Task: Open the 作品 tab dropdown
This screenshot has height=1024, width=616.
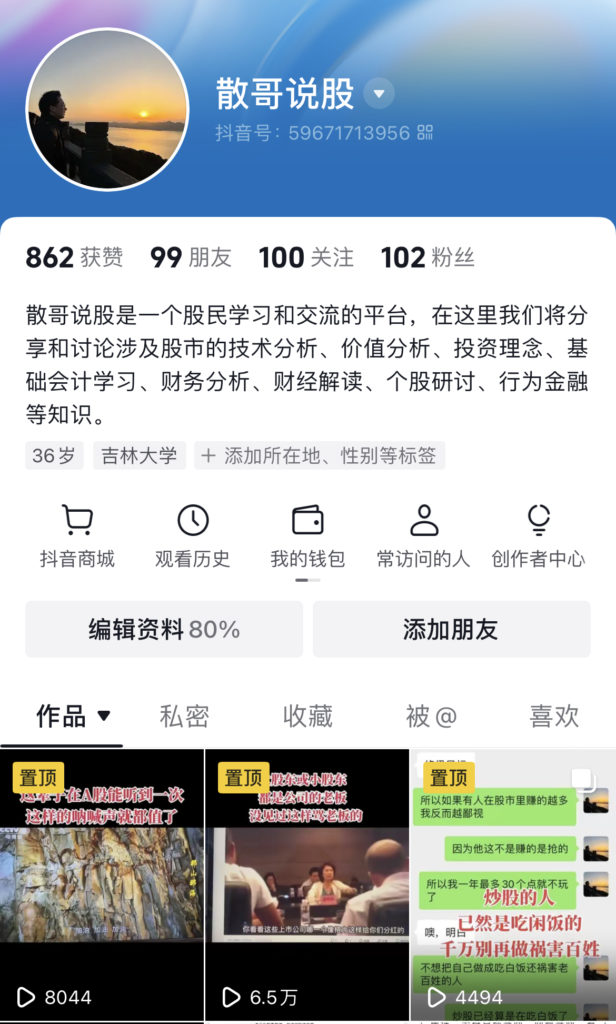Action: pyautogui.click(x=74, y=716)
